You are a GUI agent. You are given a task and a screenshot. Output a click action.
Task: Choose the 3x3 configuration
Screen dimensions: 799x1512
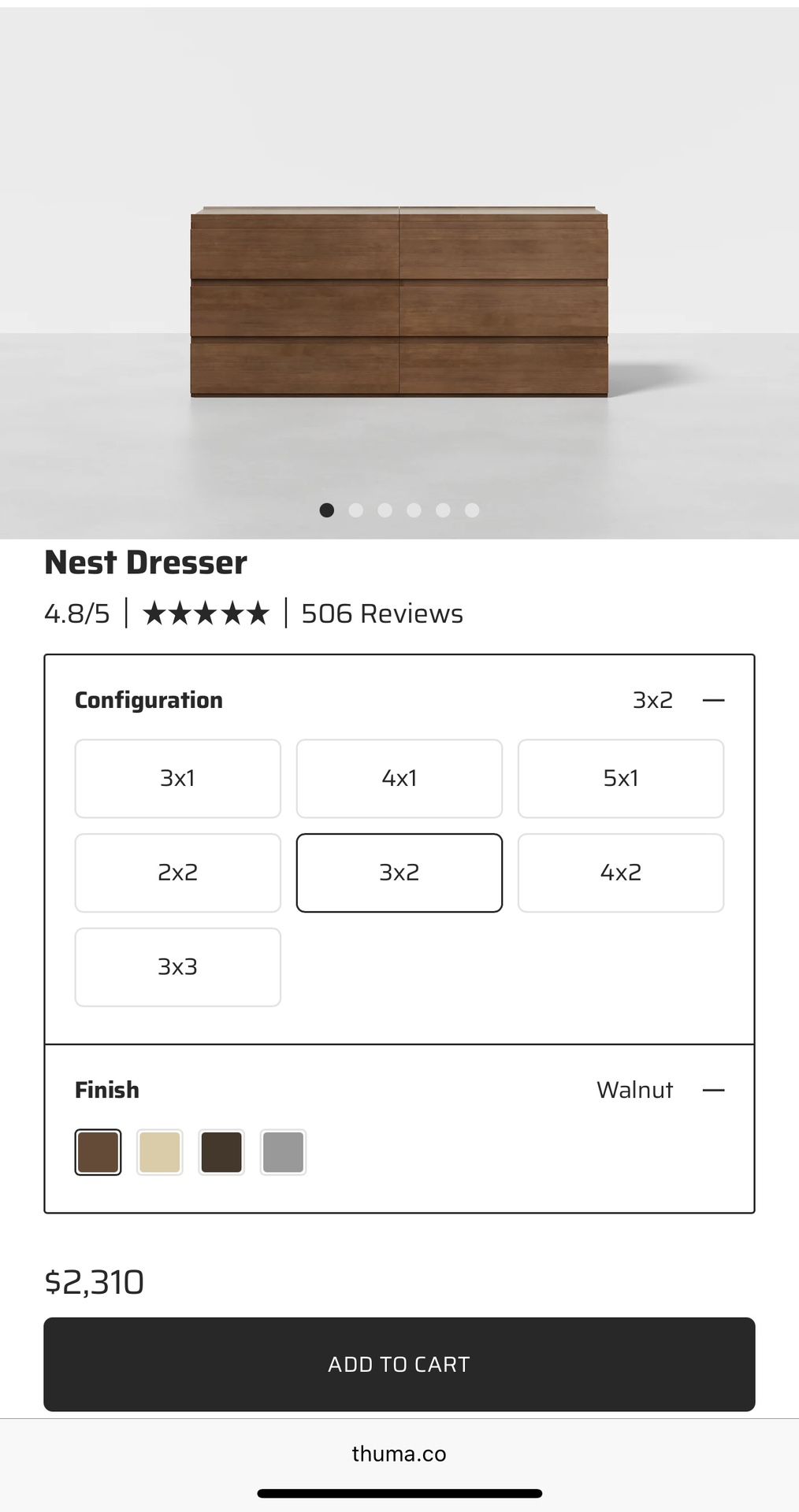click(177, 967)
